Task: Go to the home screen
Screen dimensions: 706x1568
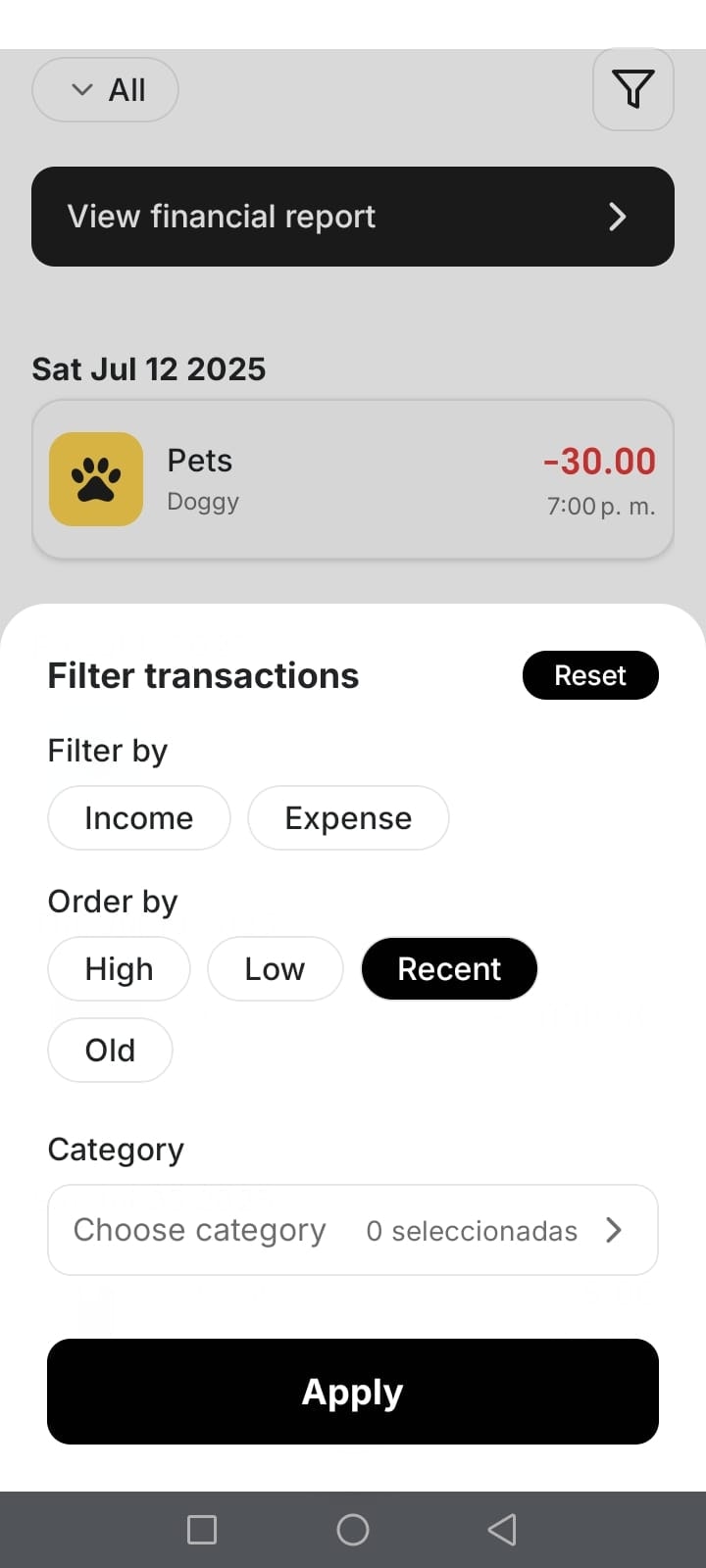Action: click(352, 1530)
